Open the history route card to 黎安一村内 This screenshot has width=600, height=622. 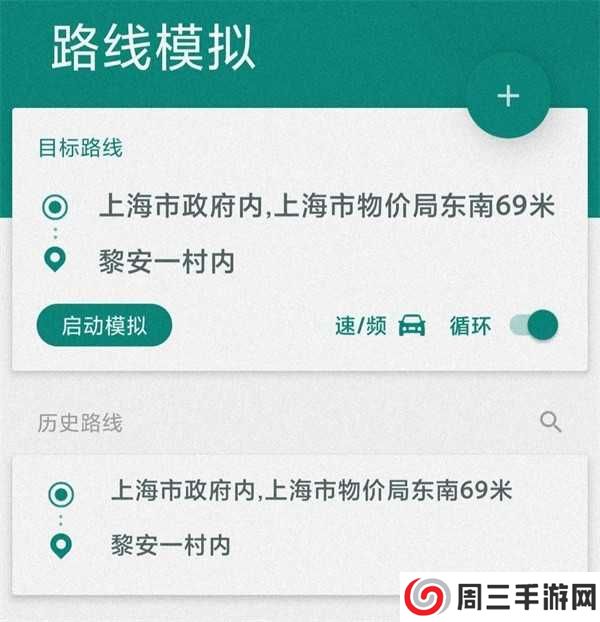click(x=300, y=518)
